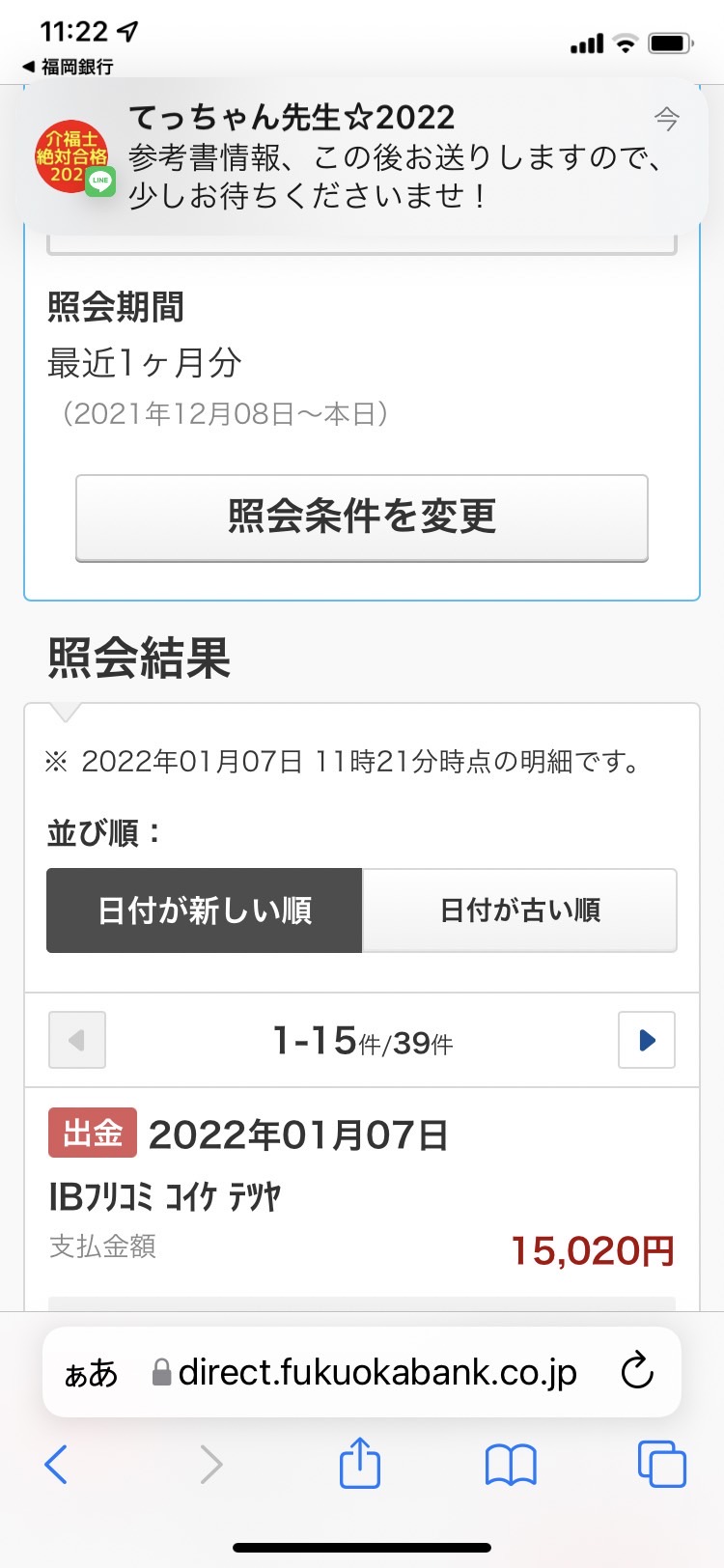Return to the 福岡銀行 app
This screenshot has height=1568, width=724.
pos(68,67)
